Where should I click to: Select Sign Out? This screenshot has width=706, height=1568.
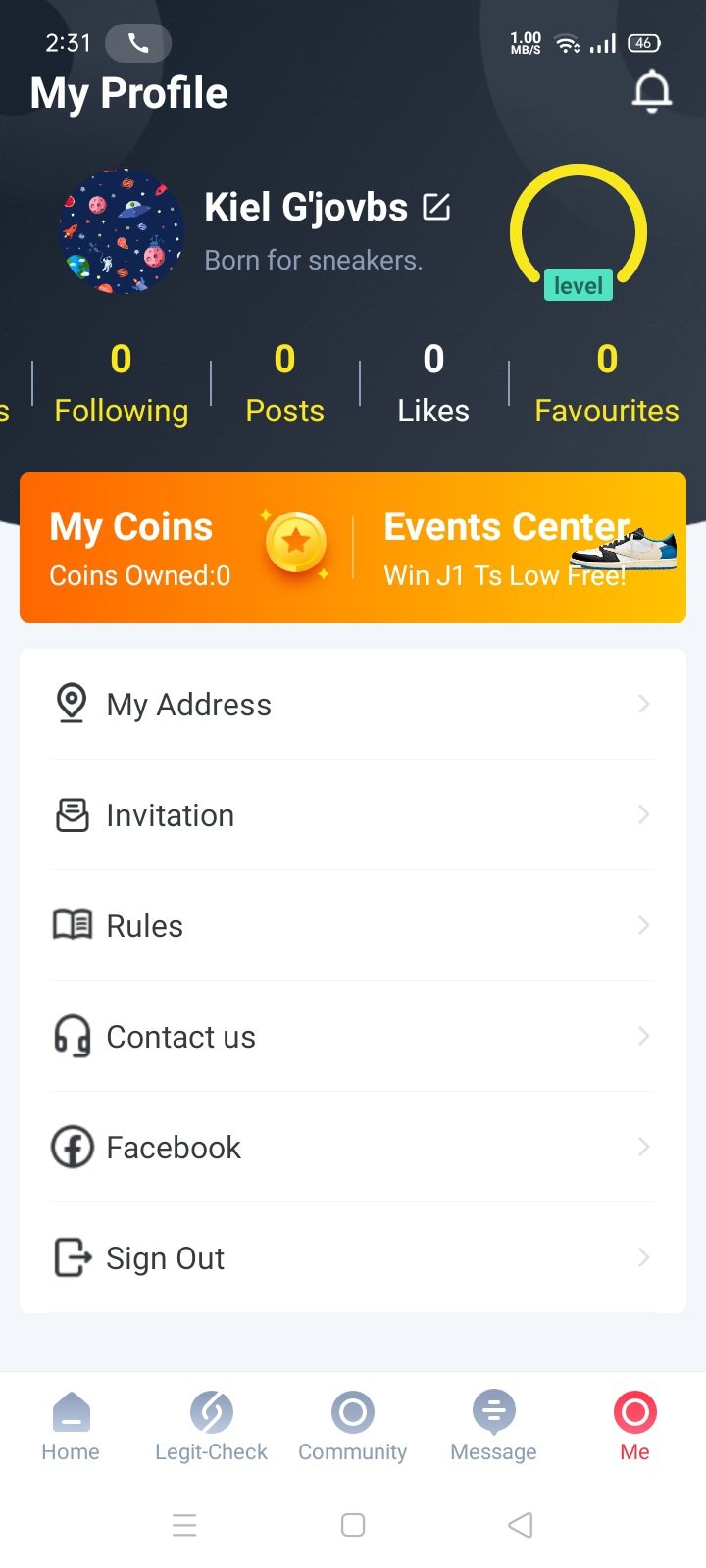[x=353, y=1257]
